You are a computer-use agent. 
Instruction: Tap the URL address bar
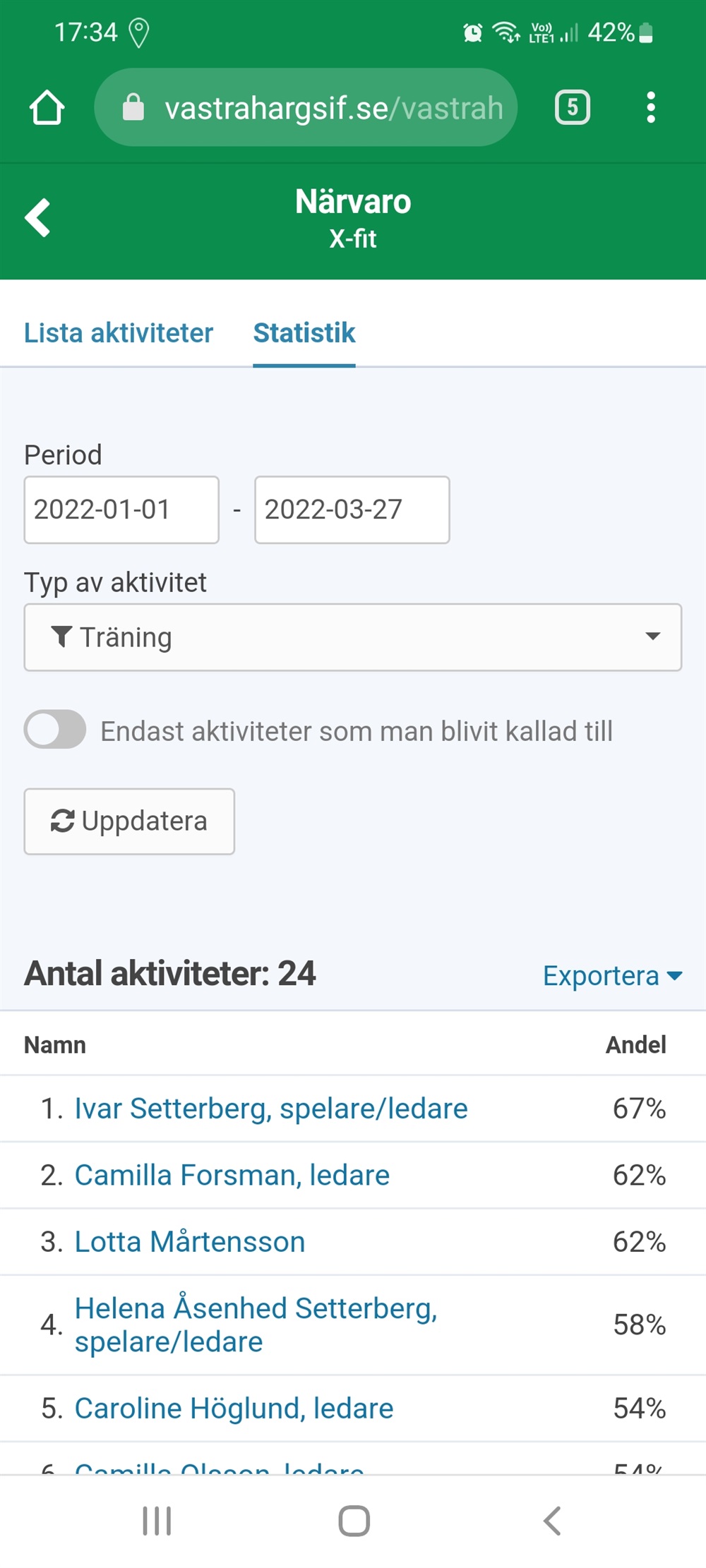[x=306, y=107]
